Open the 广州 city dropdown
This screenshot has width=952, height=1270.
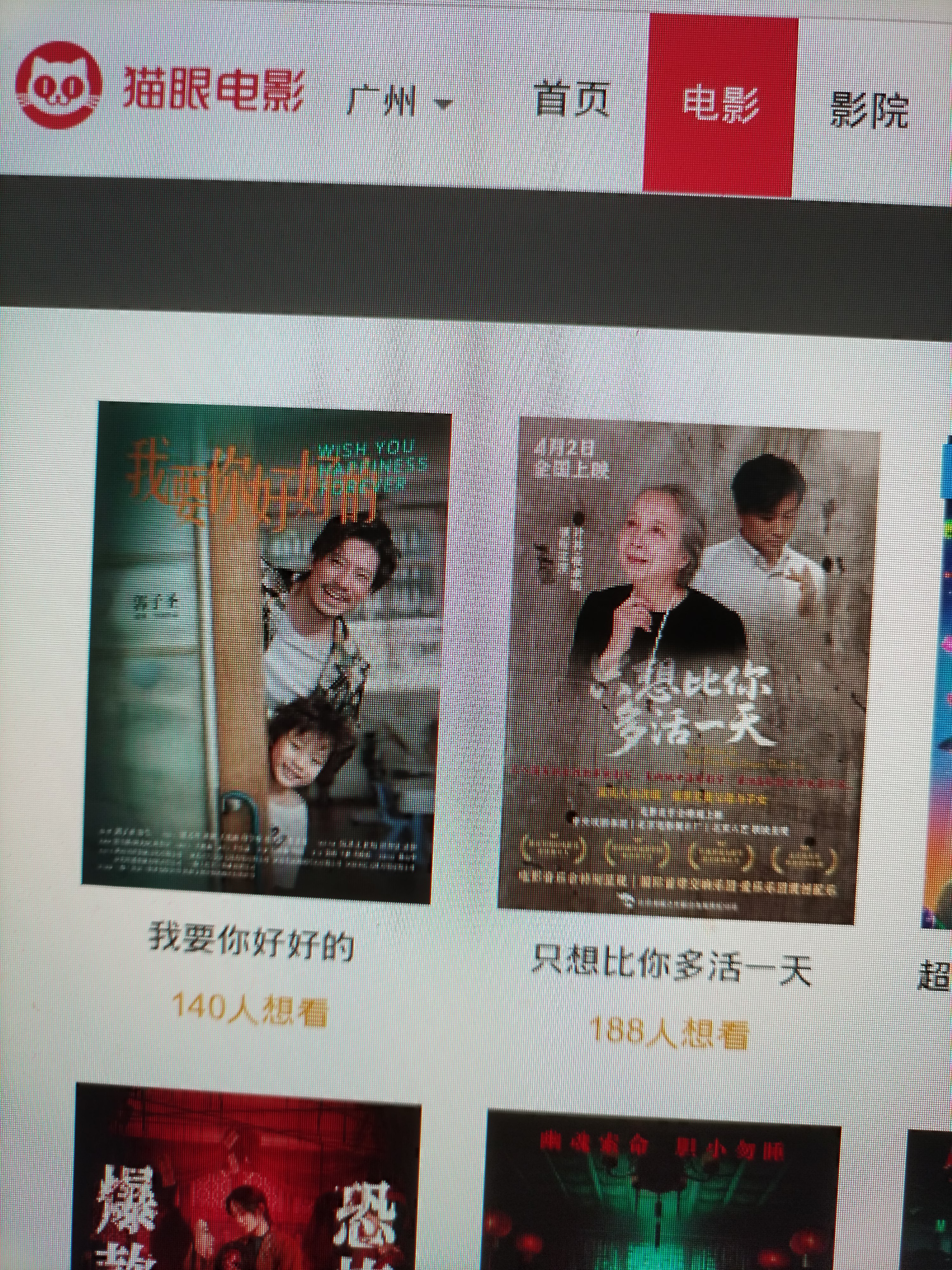coord(400,102)
